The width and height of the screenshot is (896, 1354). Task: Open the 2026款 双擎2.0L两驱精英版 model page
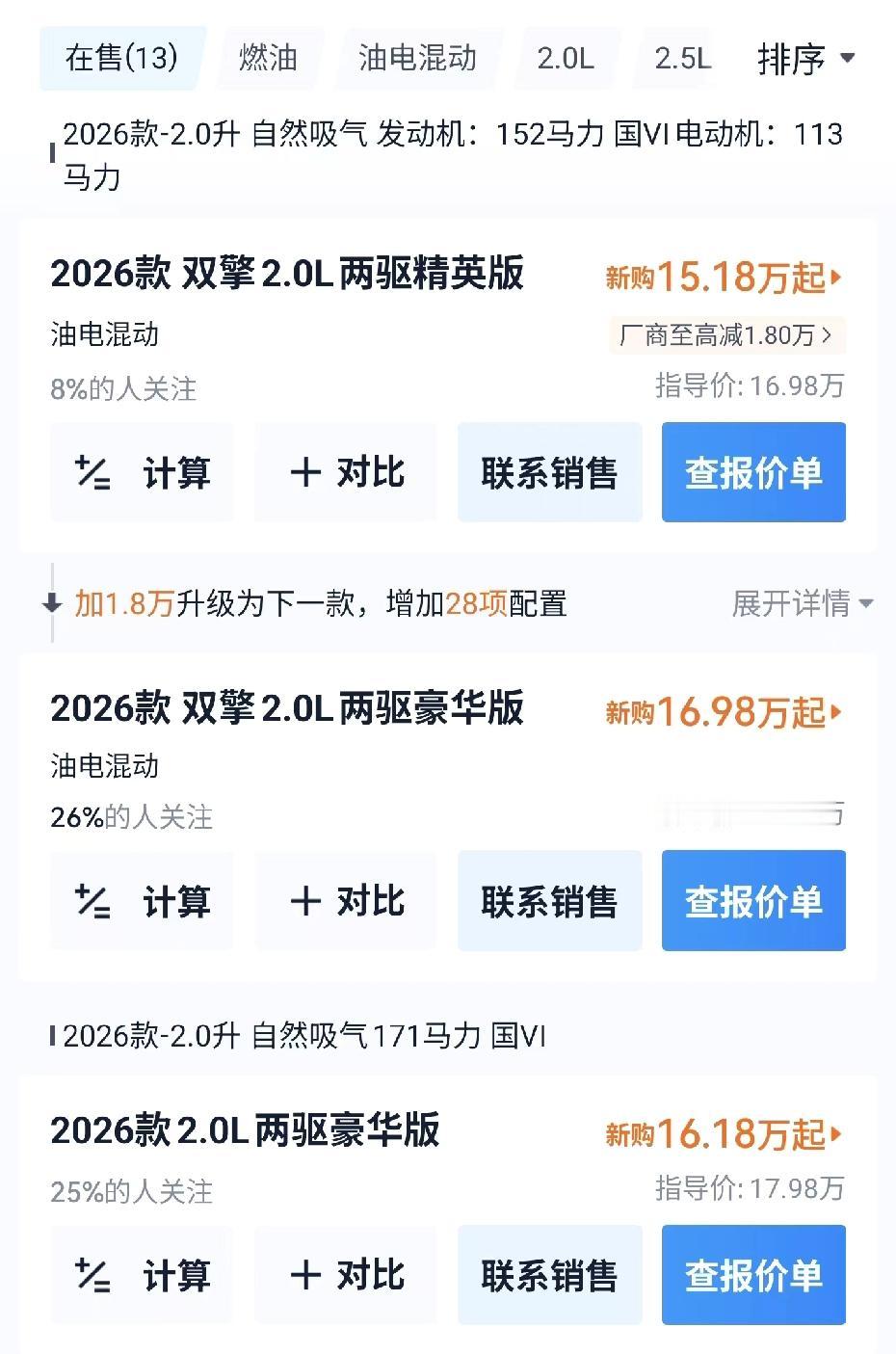click(x=287, y=276)
